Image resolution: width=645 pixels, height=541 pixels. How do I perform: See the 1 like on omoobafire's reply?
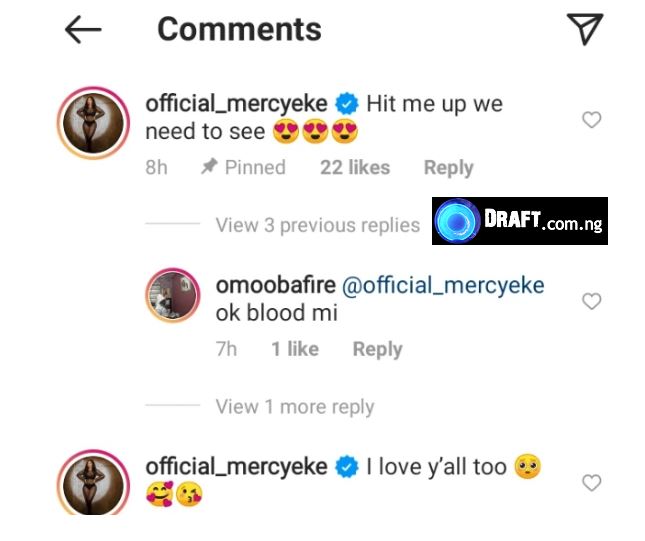pyautogui.click(x=294, y=349)
